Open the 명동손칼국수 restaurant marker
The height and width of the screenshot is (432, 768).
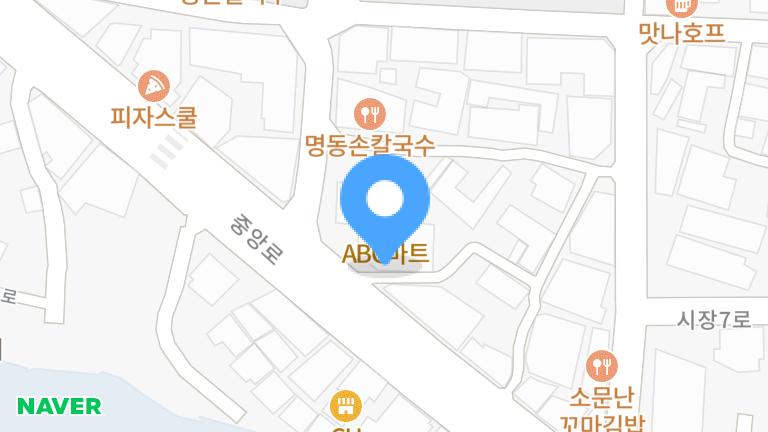(x=369, y=111)
